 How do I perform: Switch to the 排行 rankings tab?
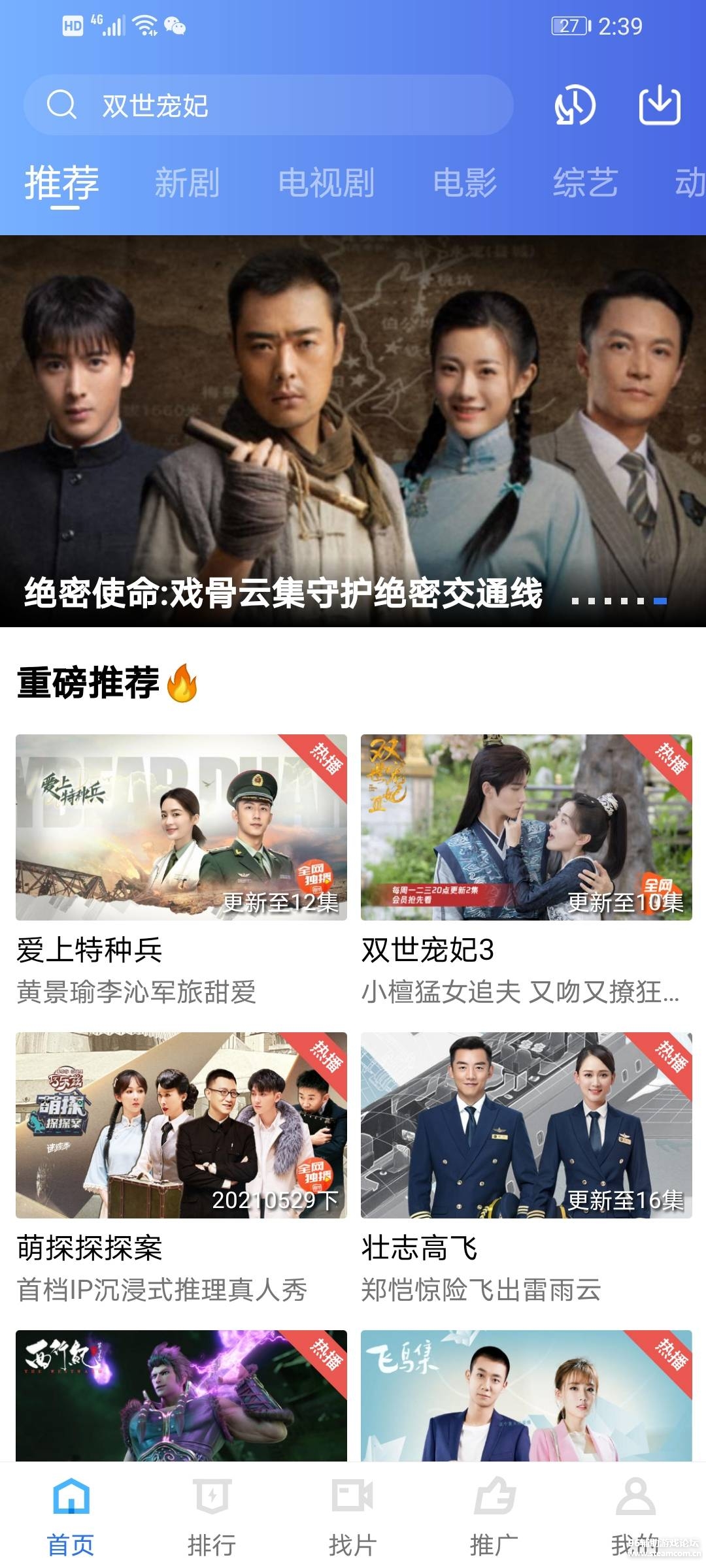click(x=212, y=1516)
